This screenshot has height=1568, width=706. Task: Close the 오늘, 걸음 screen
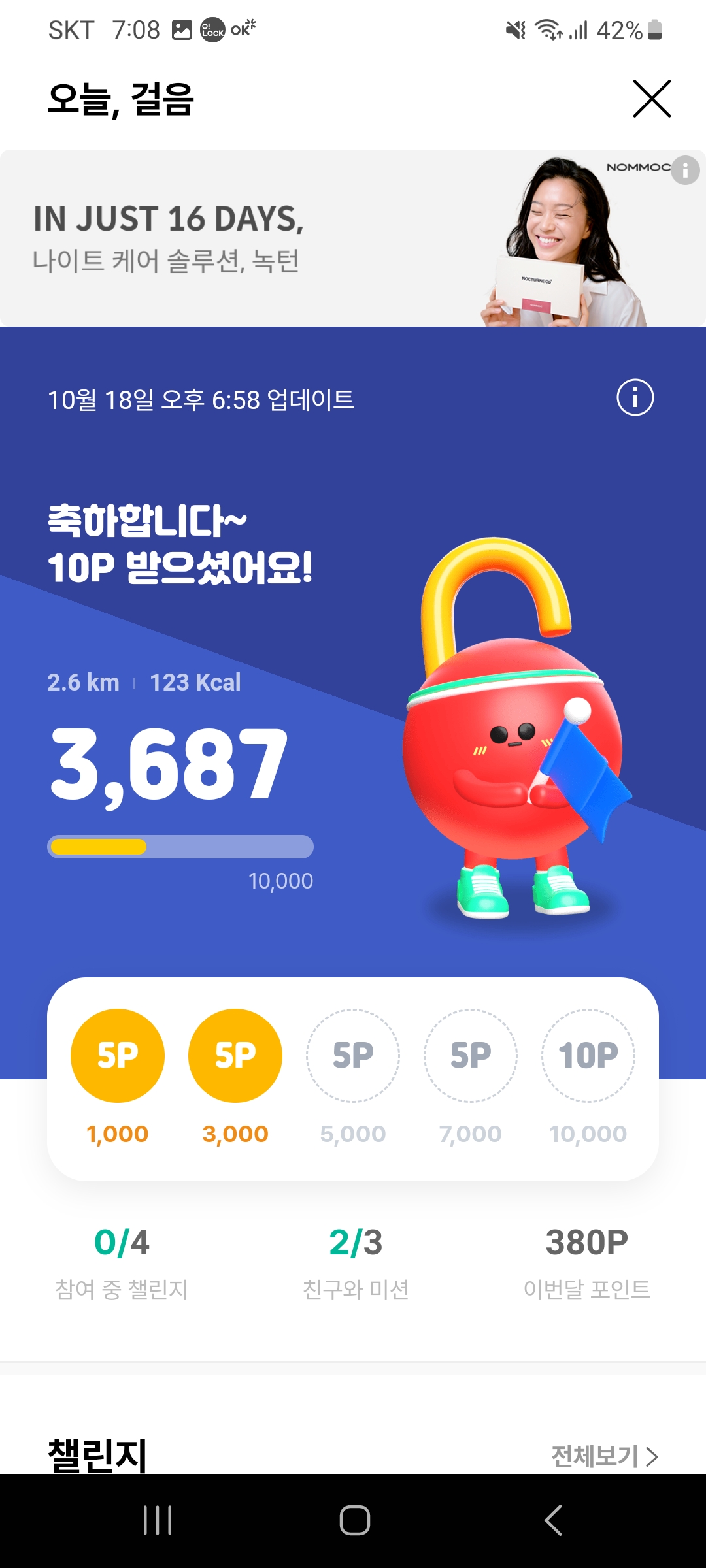coord(652,99)
